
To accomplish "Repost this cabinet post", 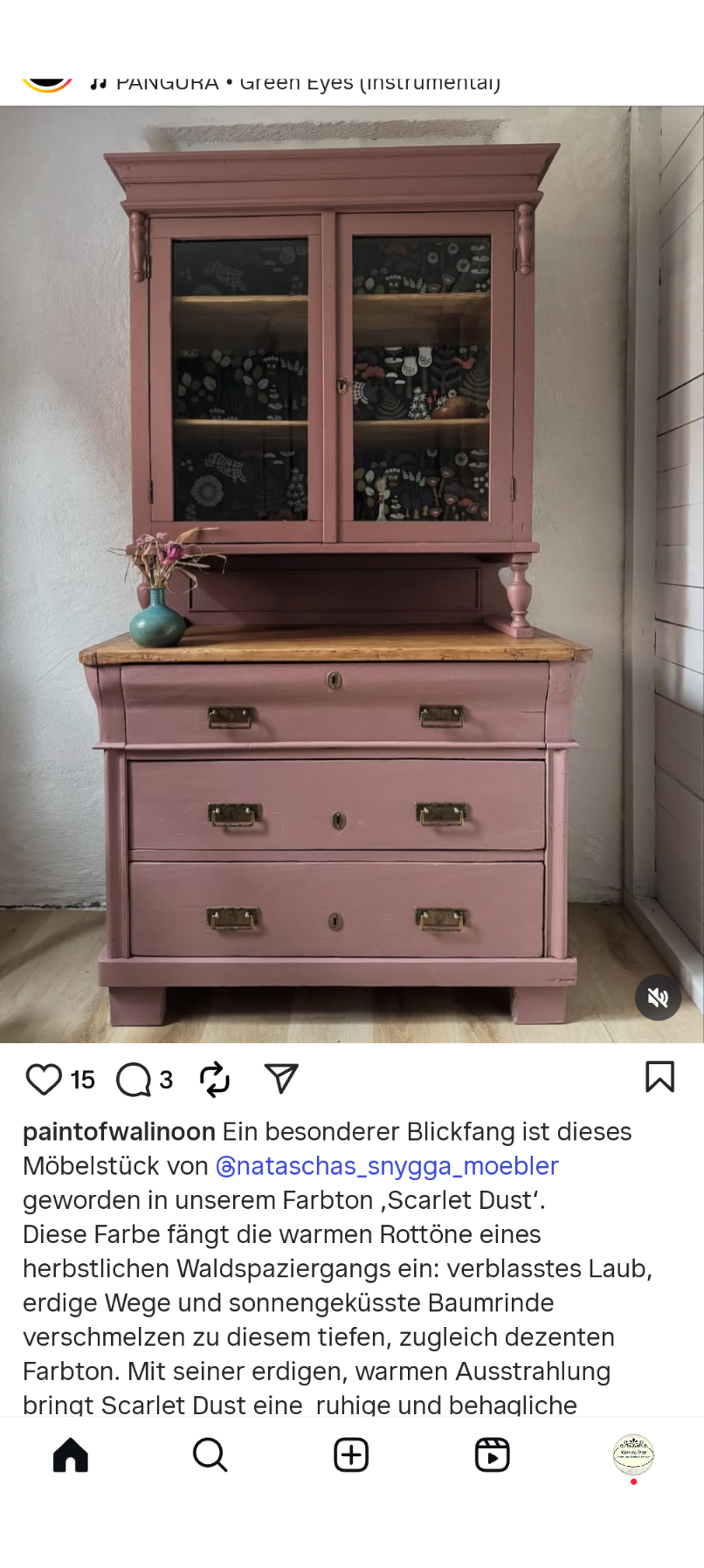I will [x=214, y=1080].
